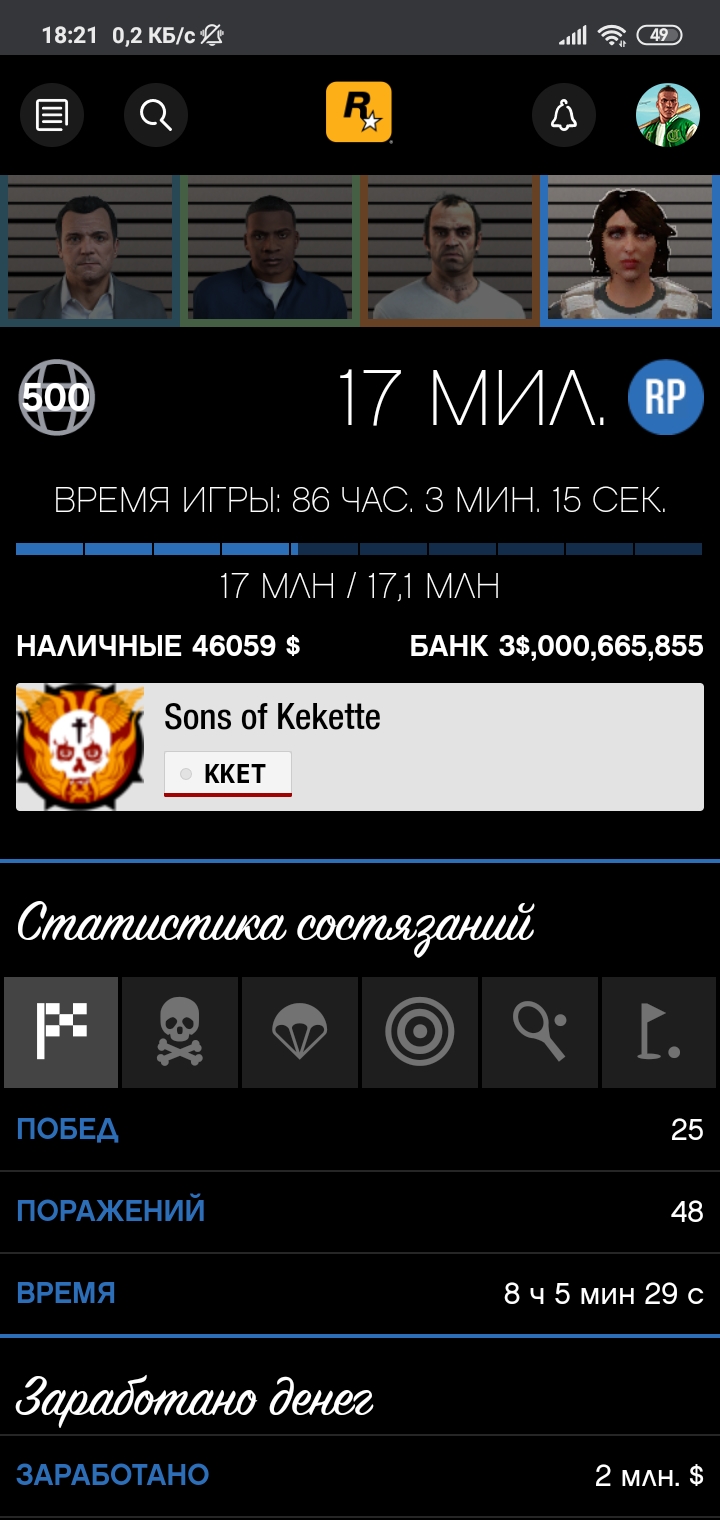Tap the Rockstar logo
The height and width of the screenshot is (1520, 720).
pyautogui.click(x=359, y=113)
